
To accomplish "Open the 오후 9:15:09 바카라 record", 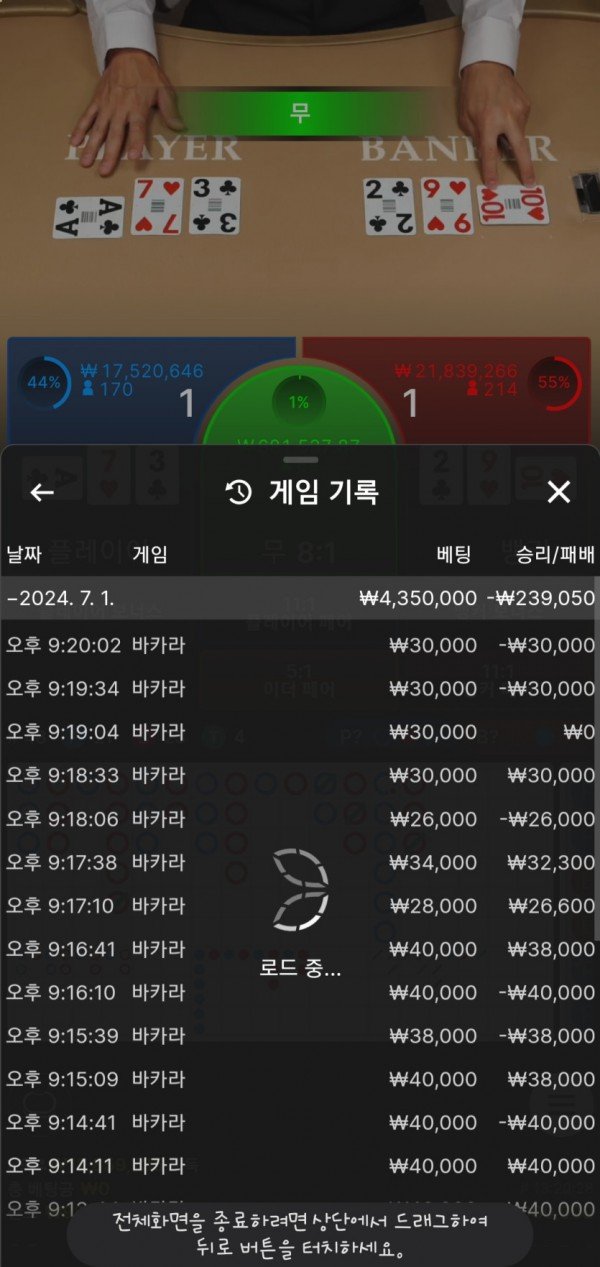I will [300, 1079].
